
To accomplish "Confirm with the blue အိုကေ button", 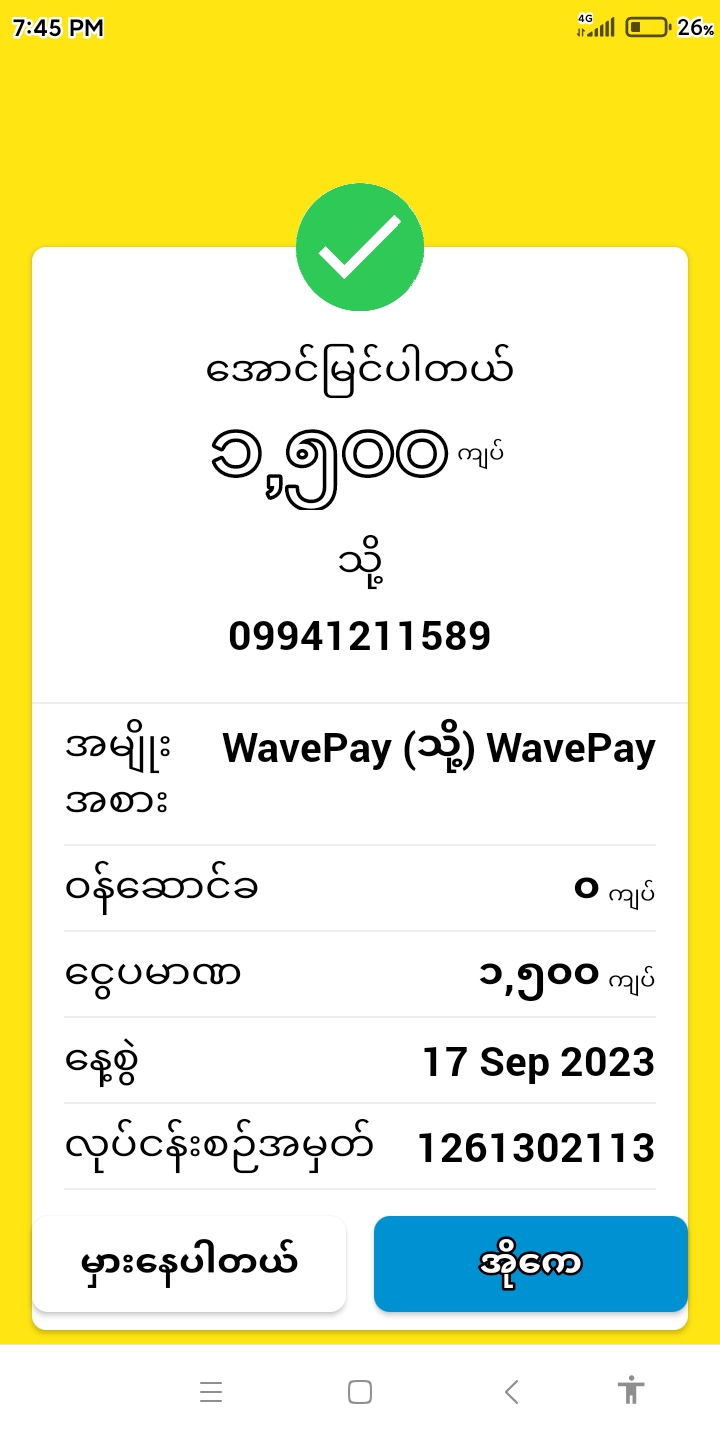I will 530,1263.
